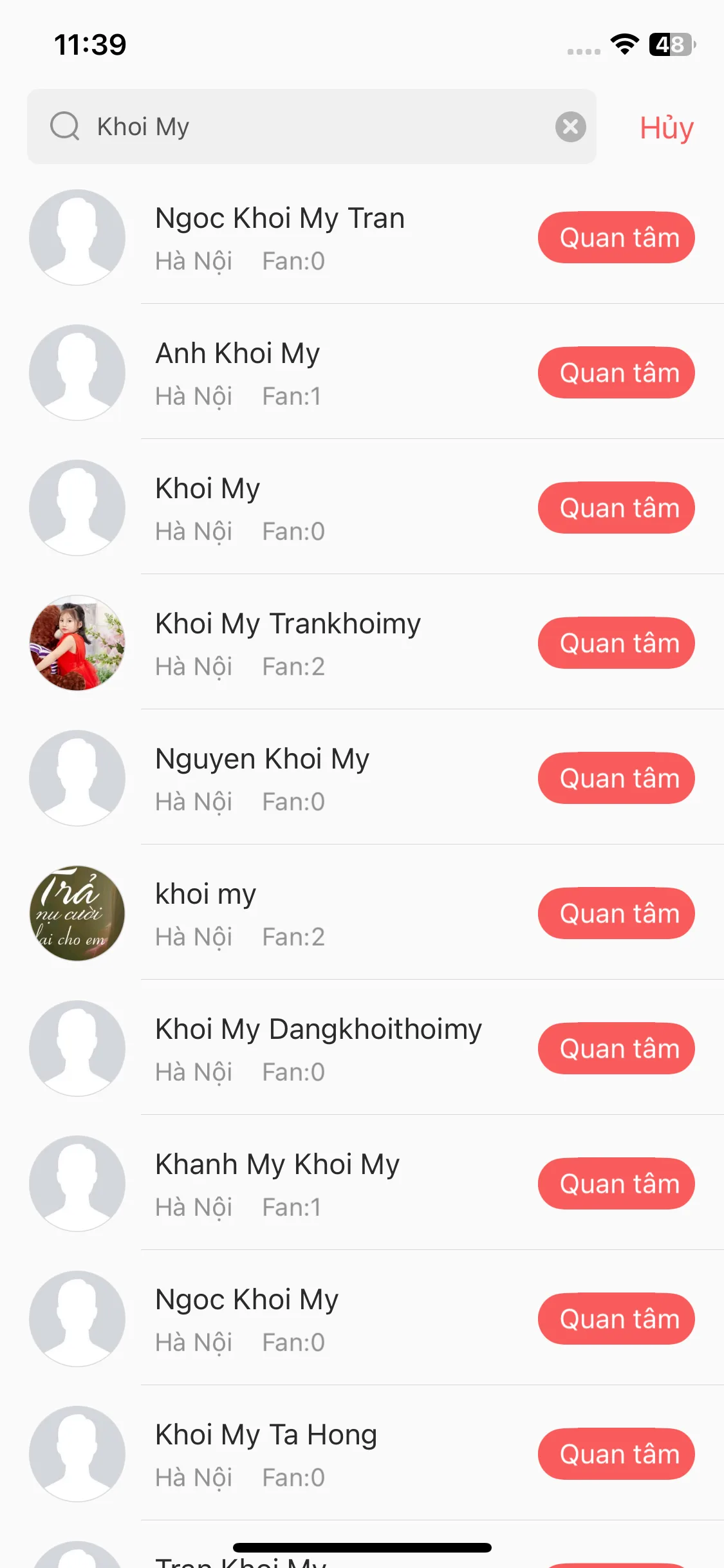This screenshot has height=1568, width=724.
Task: Tap Quan tâm next to Ngoc Khoi My
Action: [616, 1319]
